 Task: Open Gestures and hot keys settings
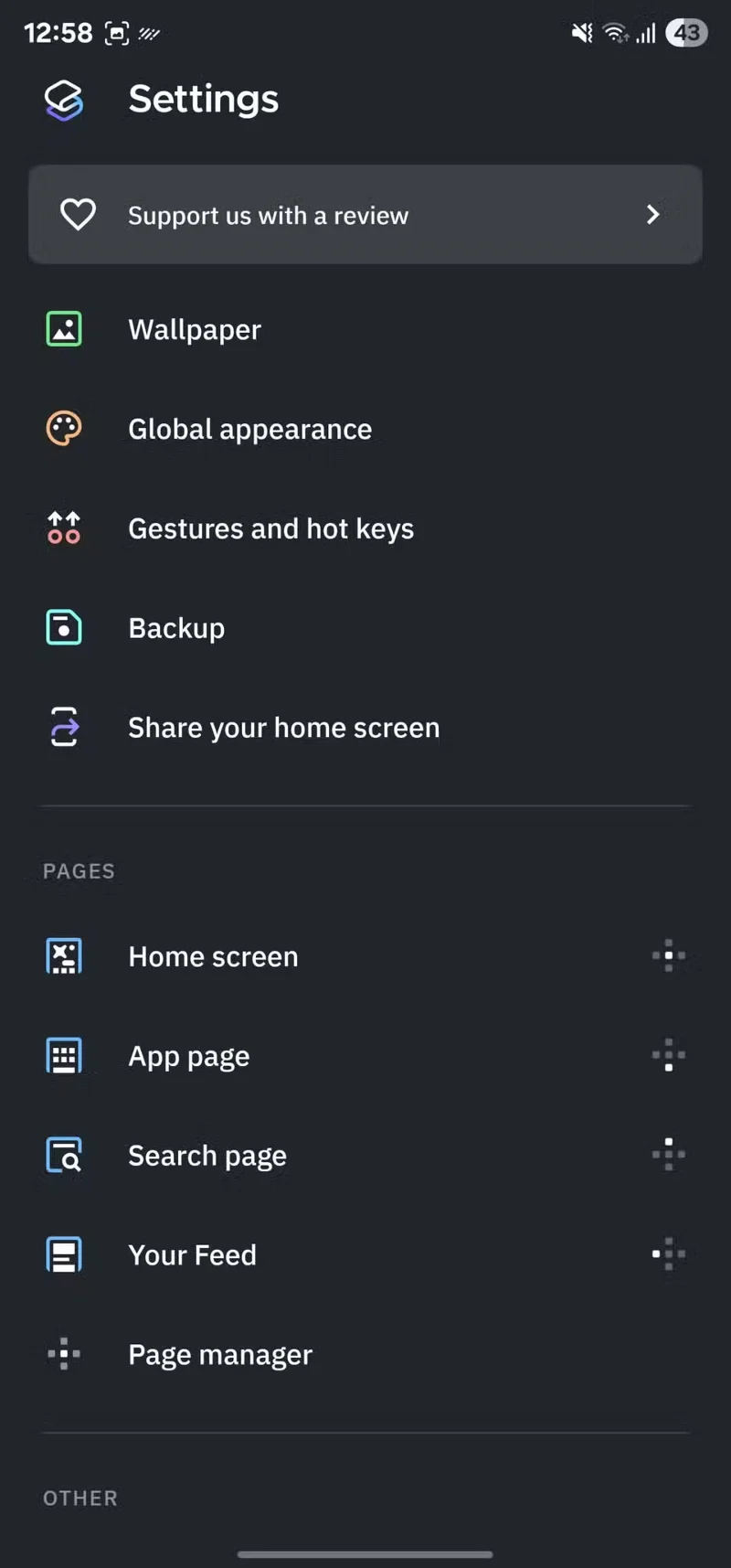(x=270, y=528)
